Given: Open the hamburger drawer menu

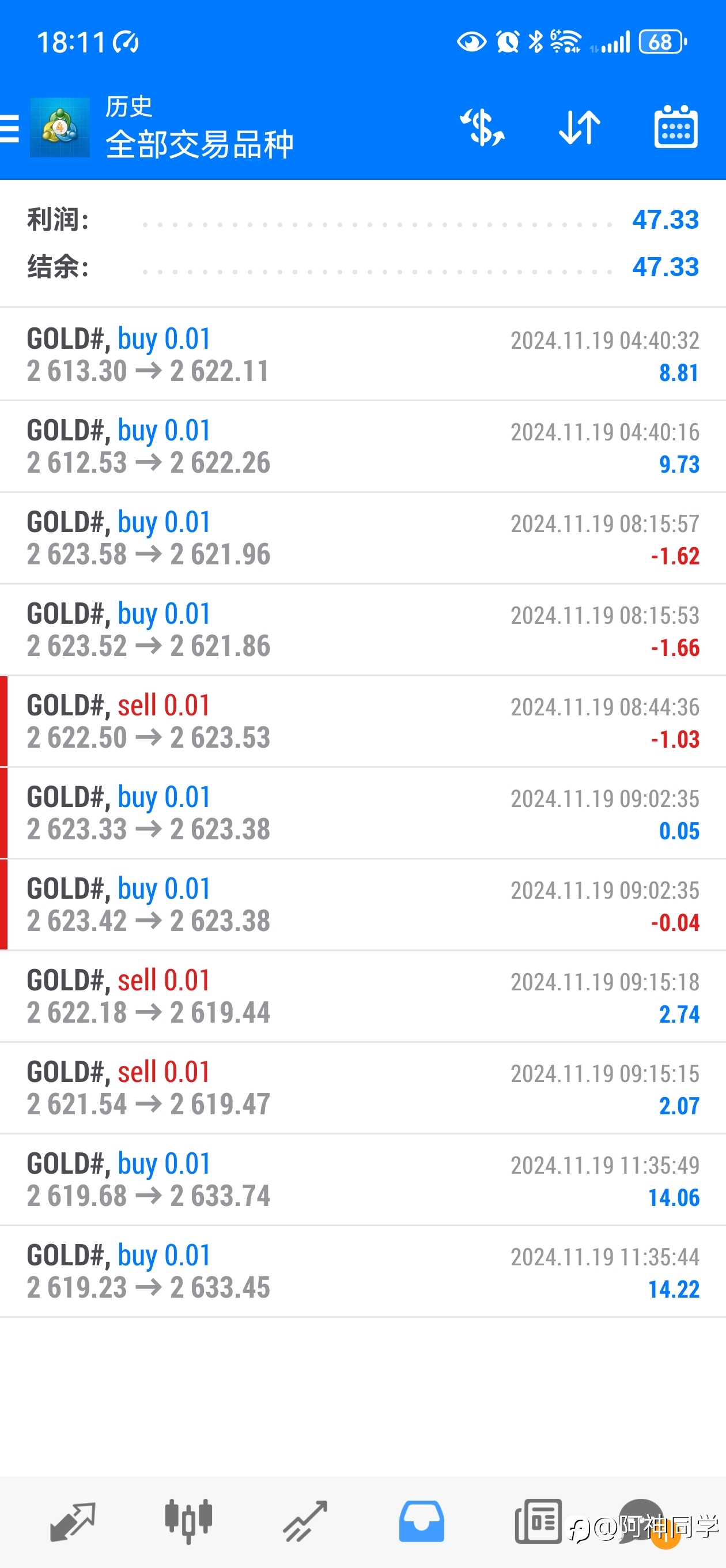Looking at the screenshot, I should click(x=10, y=129).
